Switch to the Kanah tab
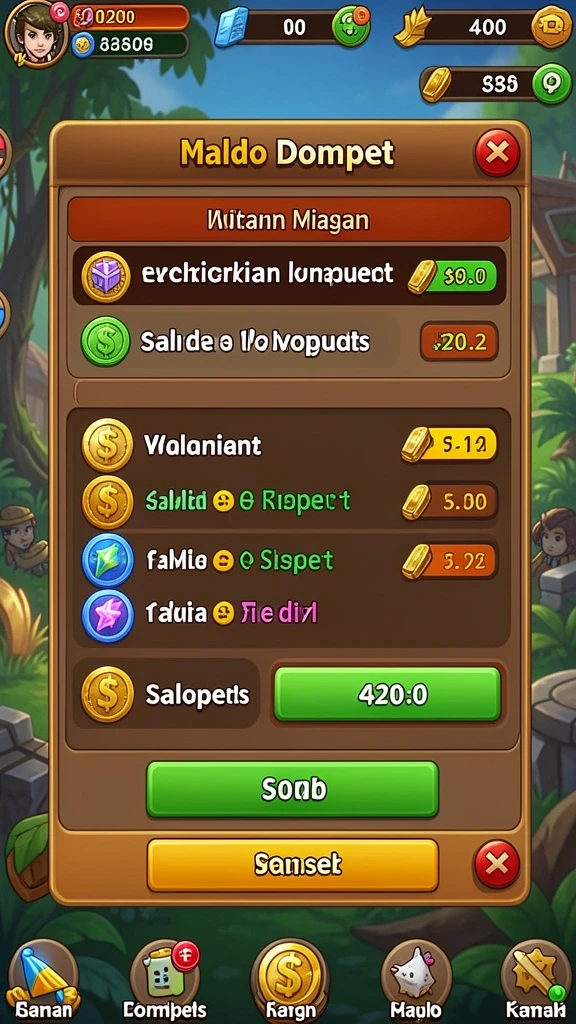Image resolution: width=576 pixels, height=1024 pixels. click(537, 982)
